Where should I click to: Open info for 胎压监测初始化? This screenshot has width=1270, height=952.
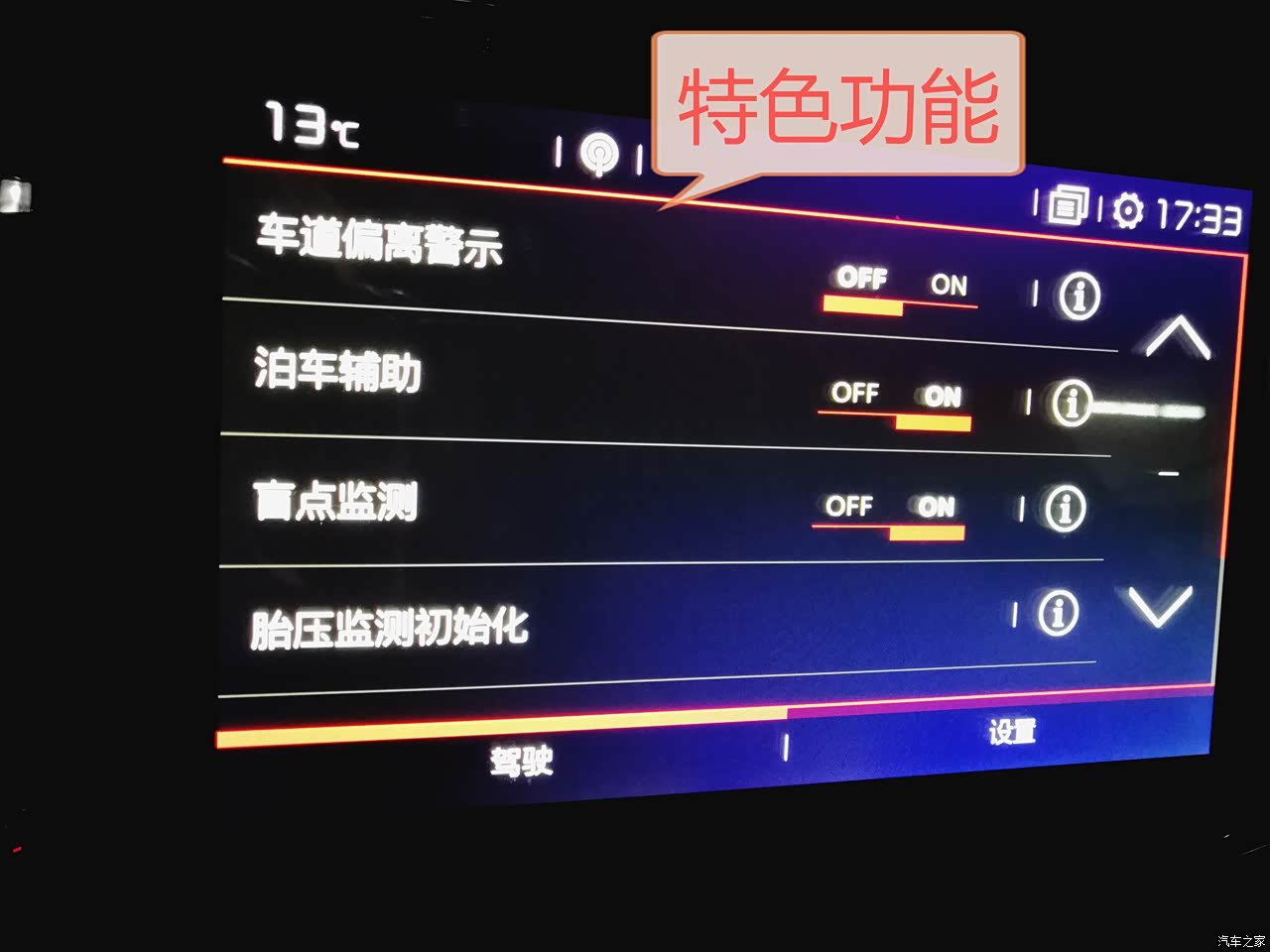[1058, 613]
